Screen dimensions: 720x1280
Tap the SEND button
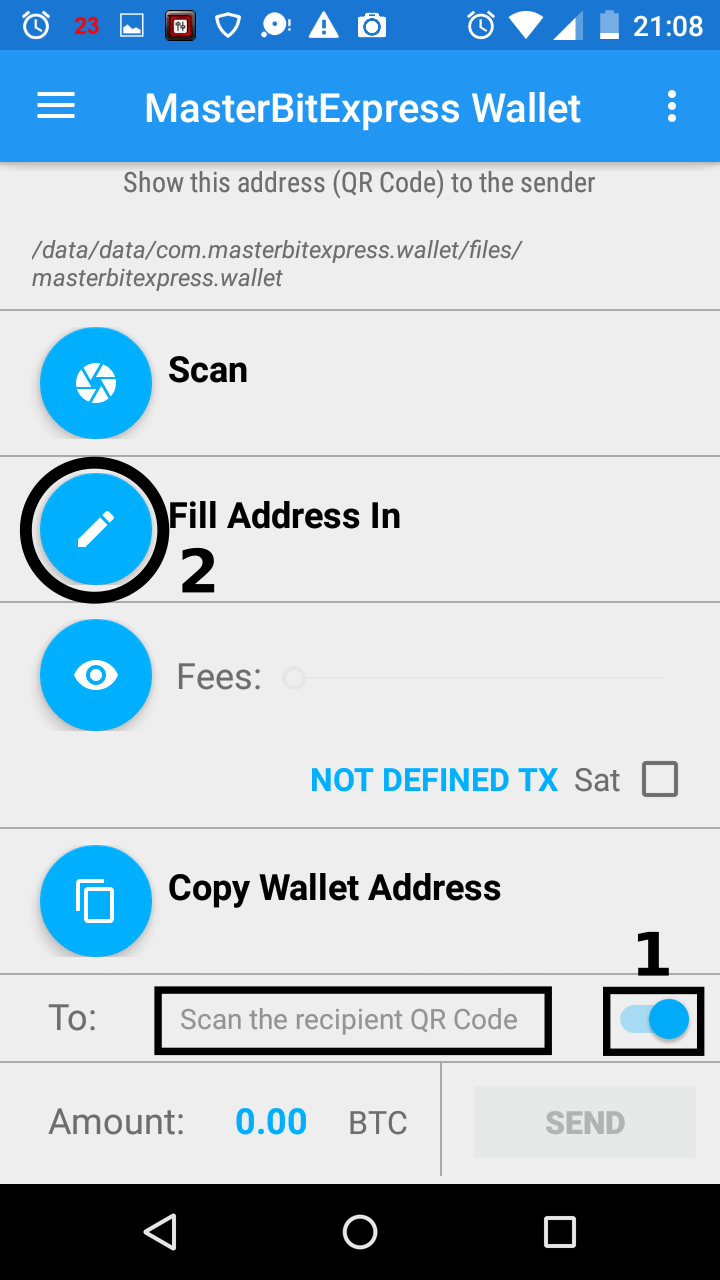(585, 1122)
